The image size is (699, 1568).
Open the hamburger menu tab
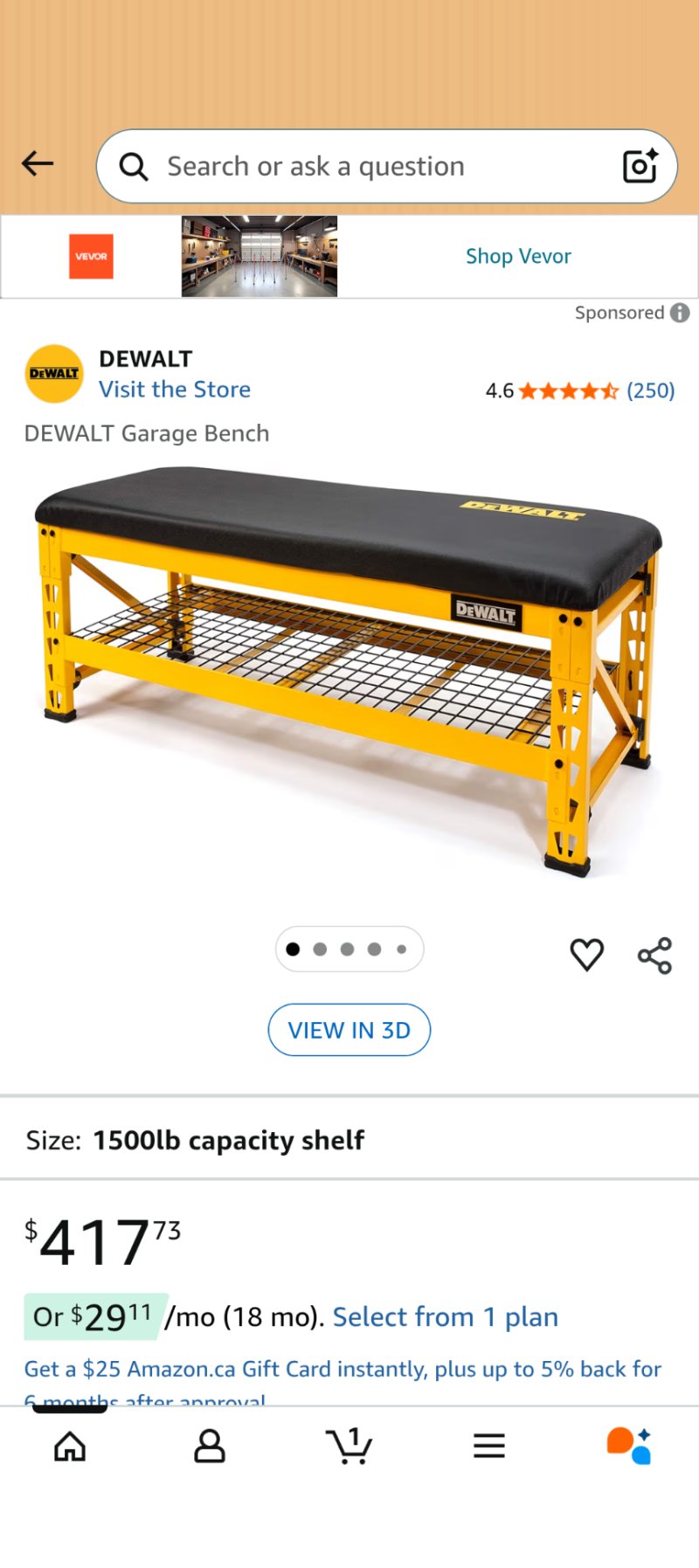(489, 1447)
